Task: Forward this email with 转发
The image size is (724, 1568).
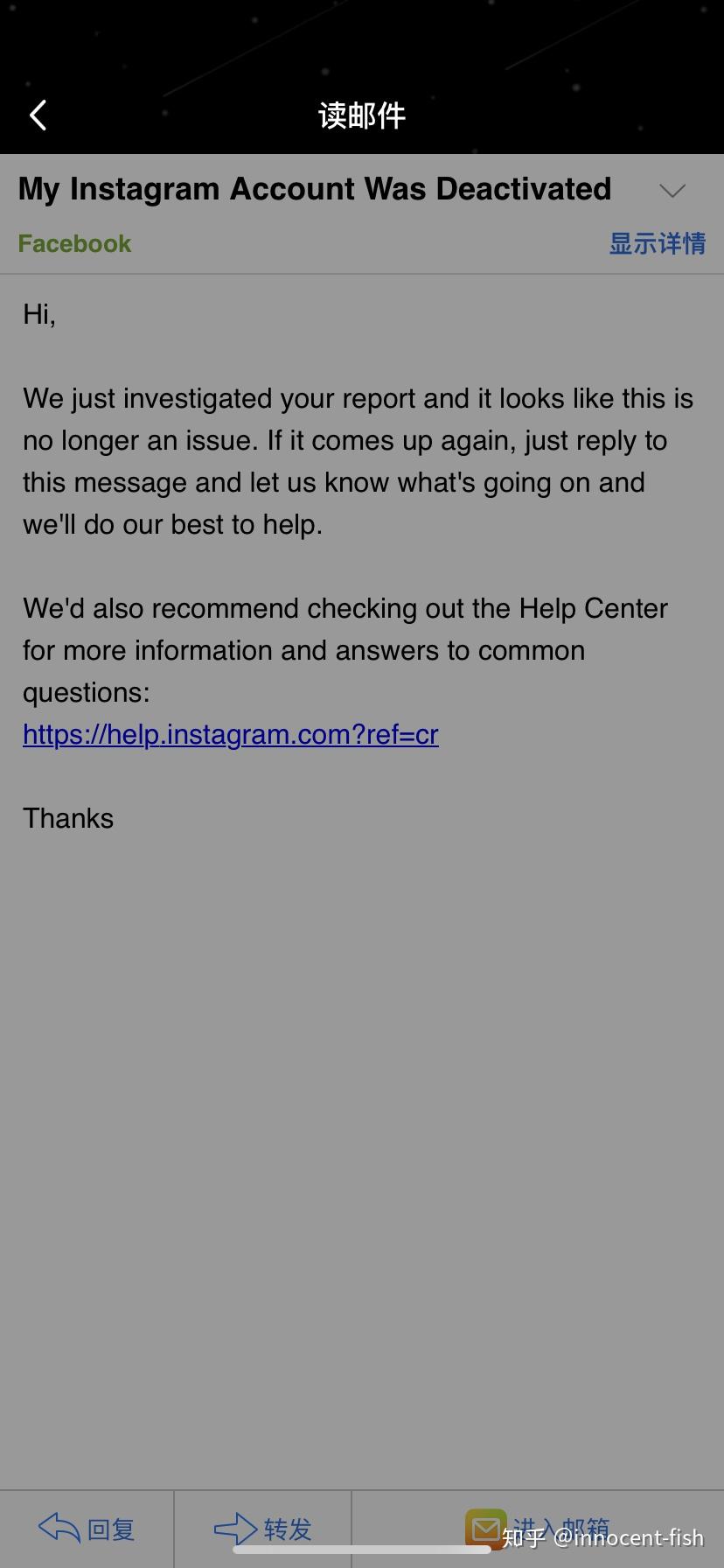Action: pos(263,1529)
